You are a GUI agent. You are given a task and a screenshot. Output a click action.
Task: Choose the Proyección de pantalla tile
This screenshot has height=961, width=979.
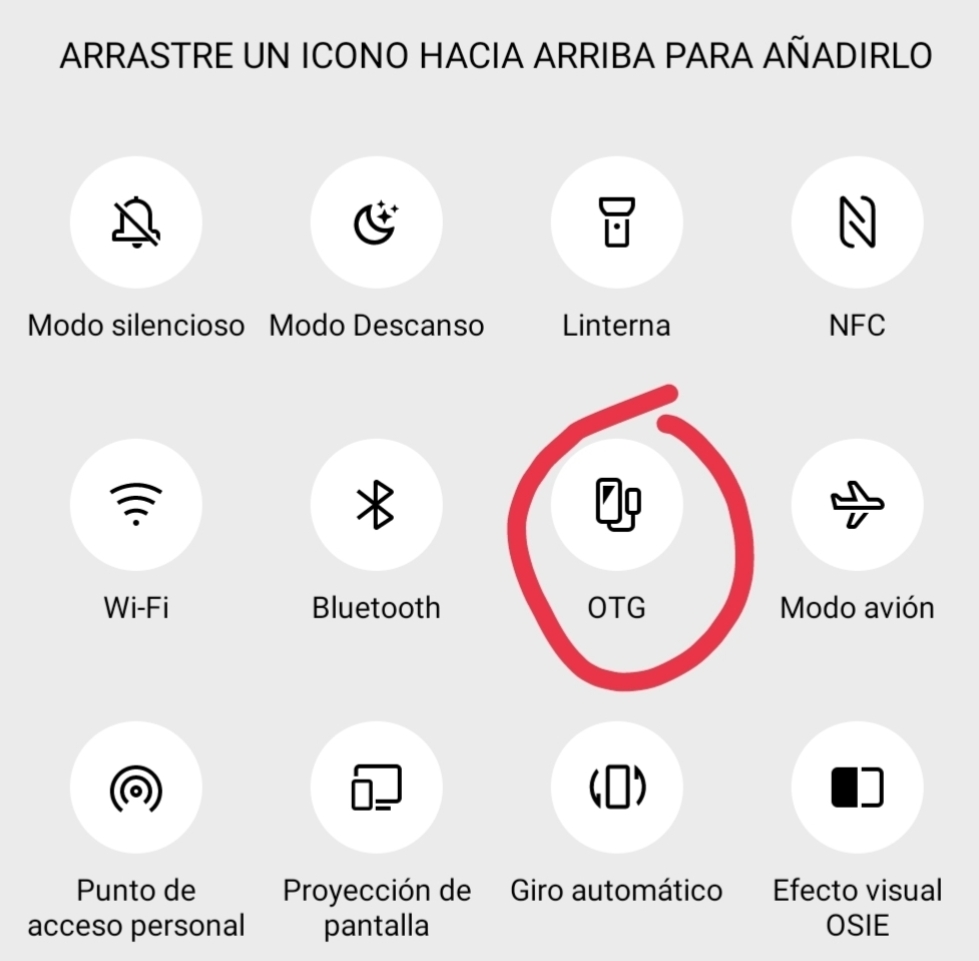pos(376,787)
